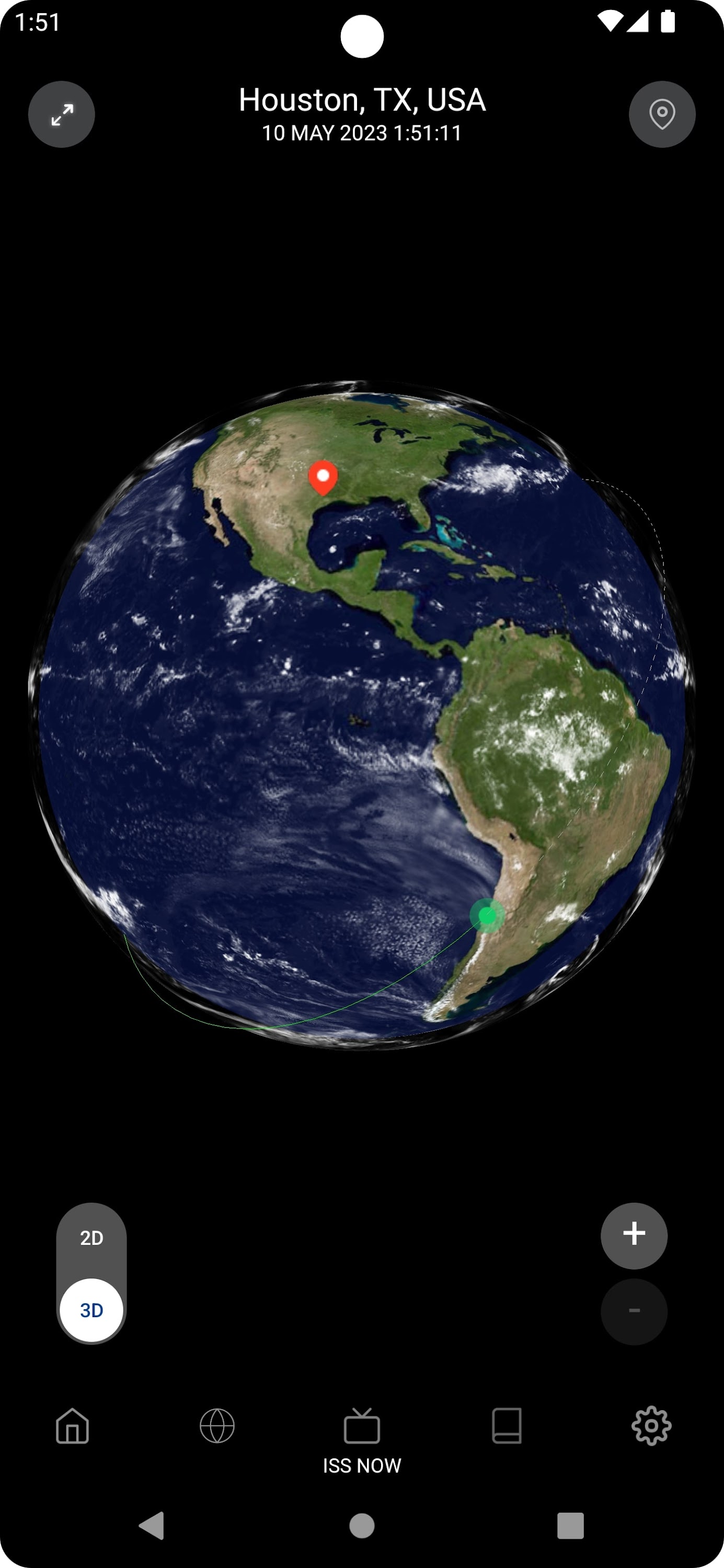Open the book tab
Viewport: 724px width, 1568px height.
coord(507,1425)
